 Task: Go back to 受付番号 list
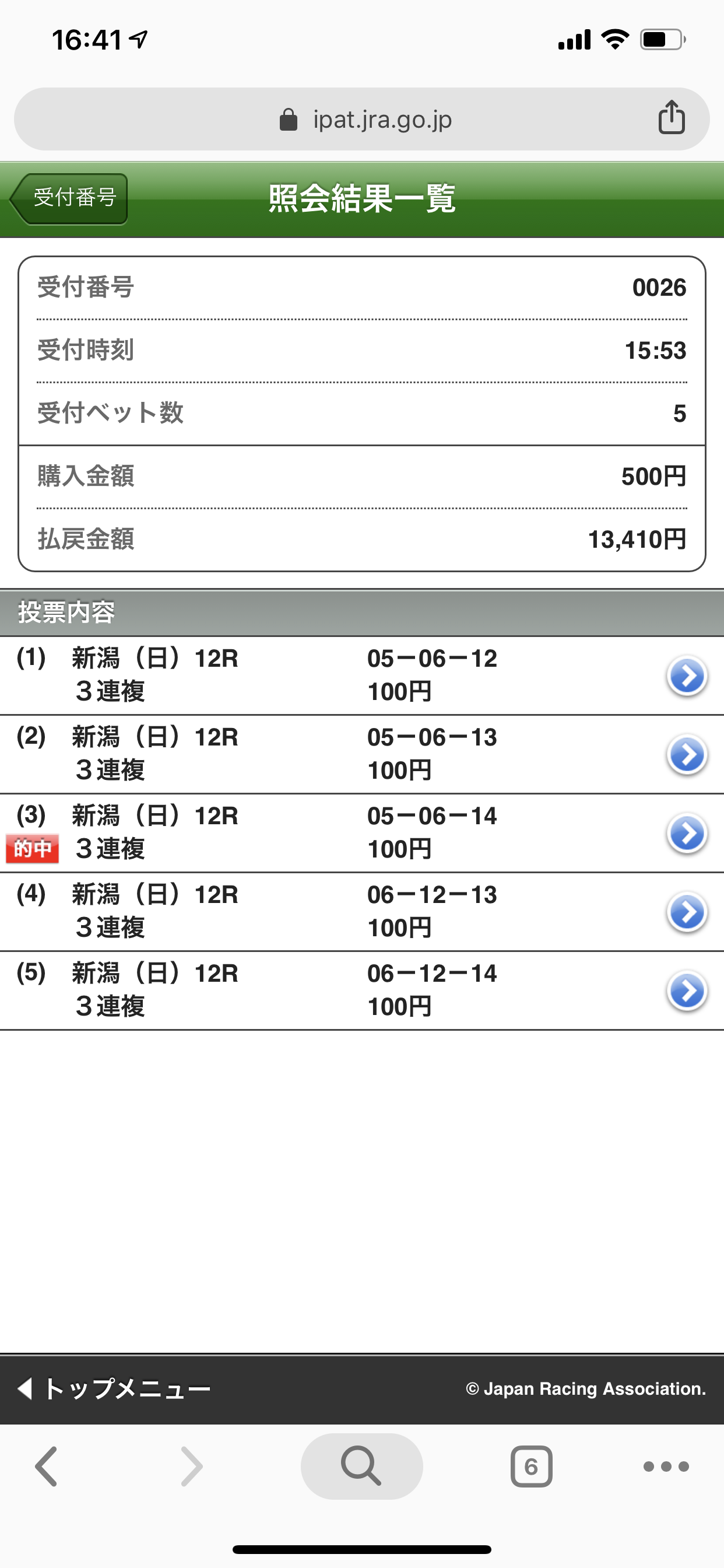point(69,198)
